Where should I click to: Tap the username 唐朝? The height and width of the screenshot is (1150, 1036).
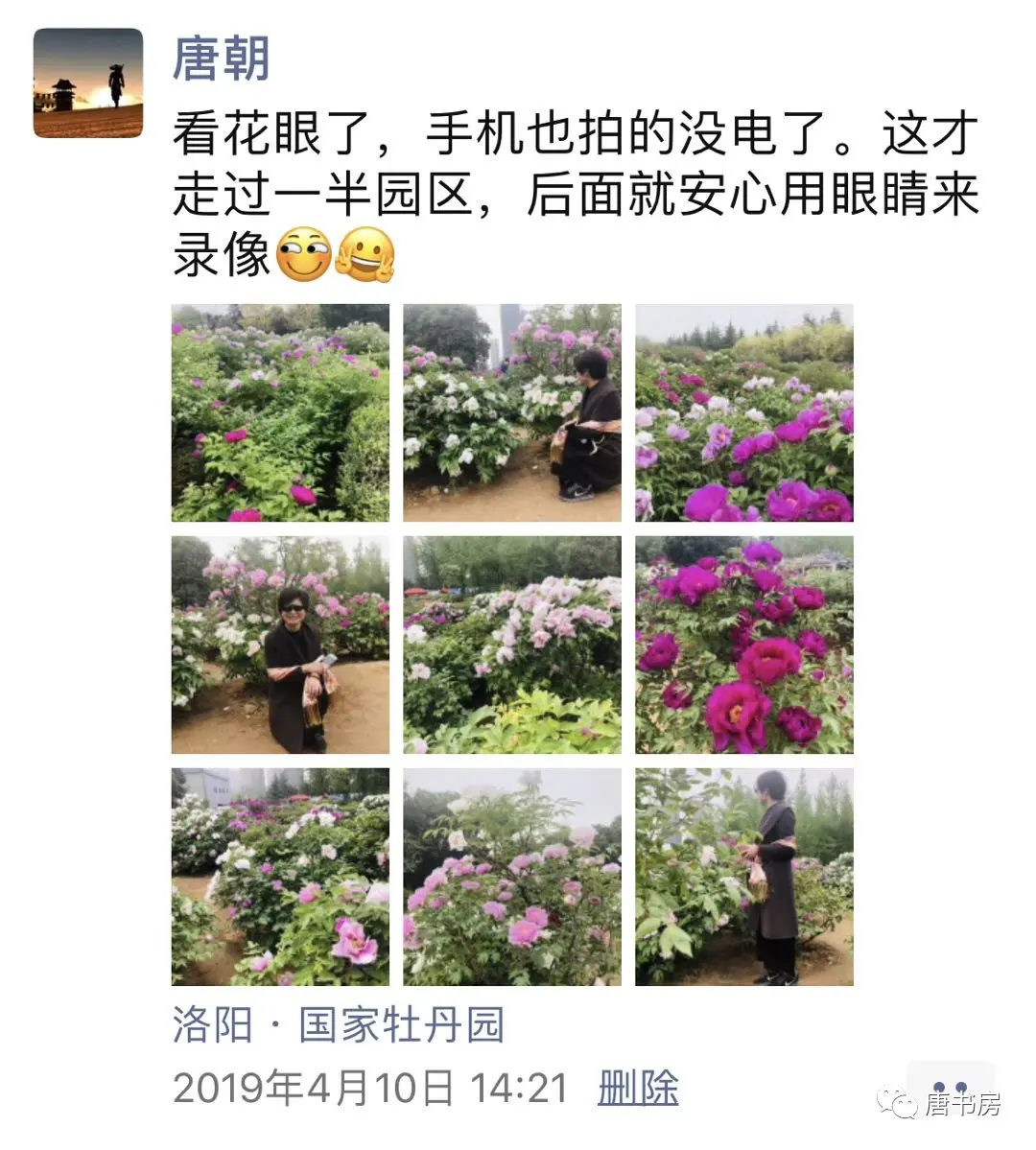[x=222, y=59]
